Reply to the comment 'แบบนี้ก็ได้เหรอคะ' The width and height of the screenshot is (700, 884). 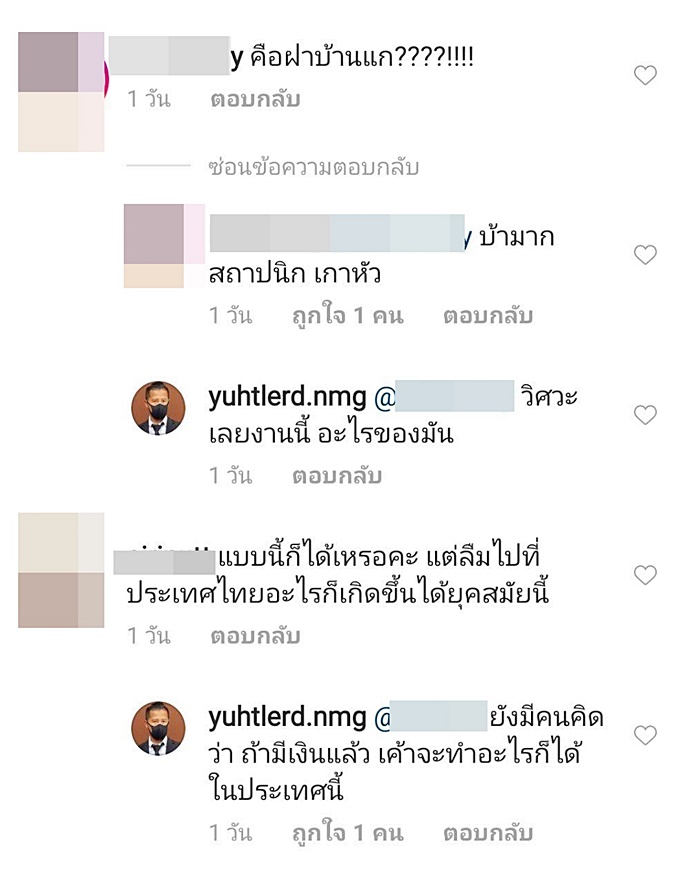coord(255,636)
